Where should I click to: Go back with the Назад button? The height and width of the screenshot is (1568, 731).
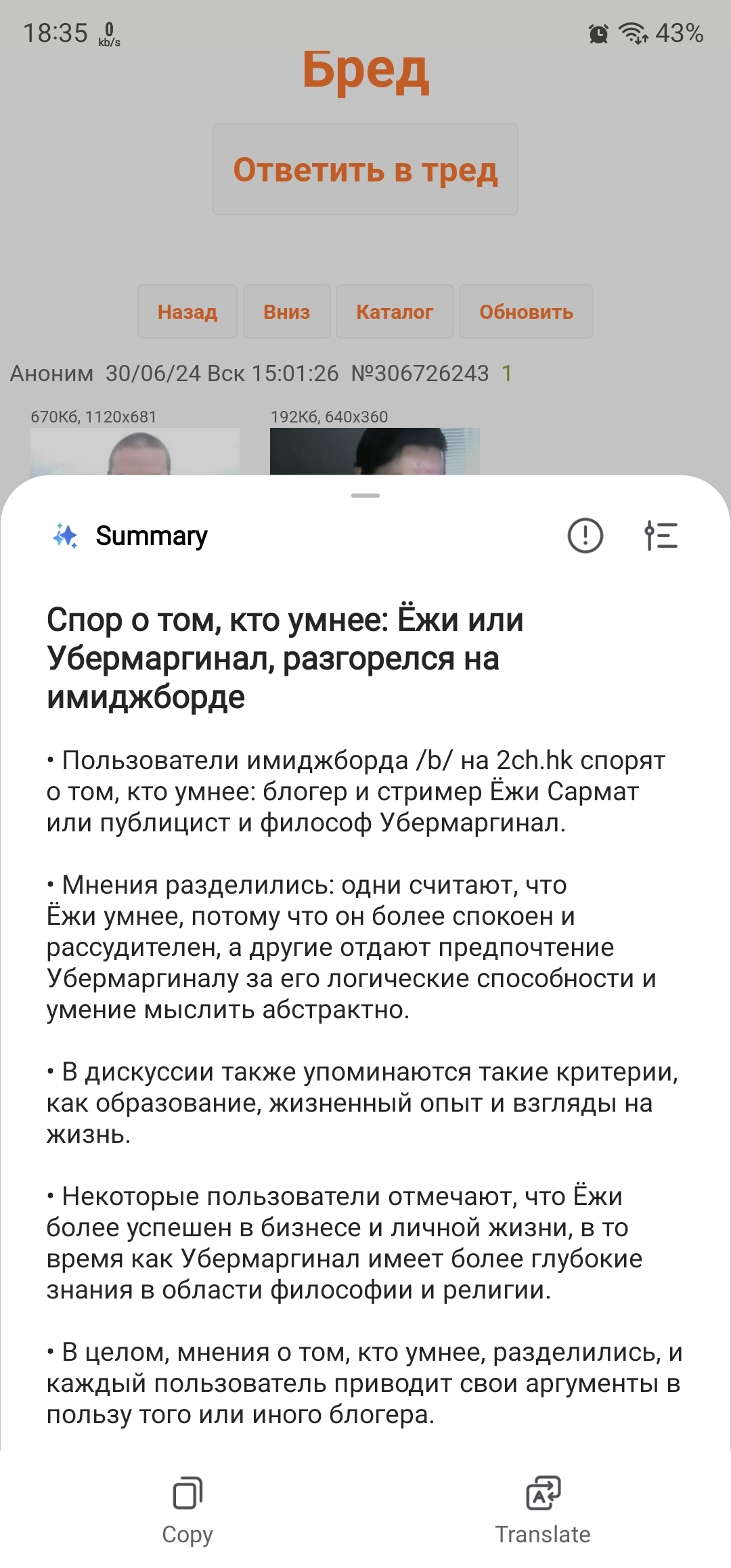[x=187, y=311]
